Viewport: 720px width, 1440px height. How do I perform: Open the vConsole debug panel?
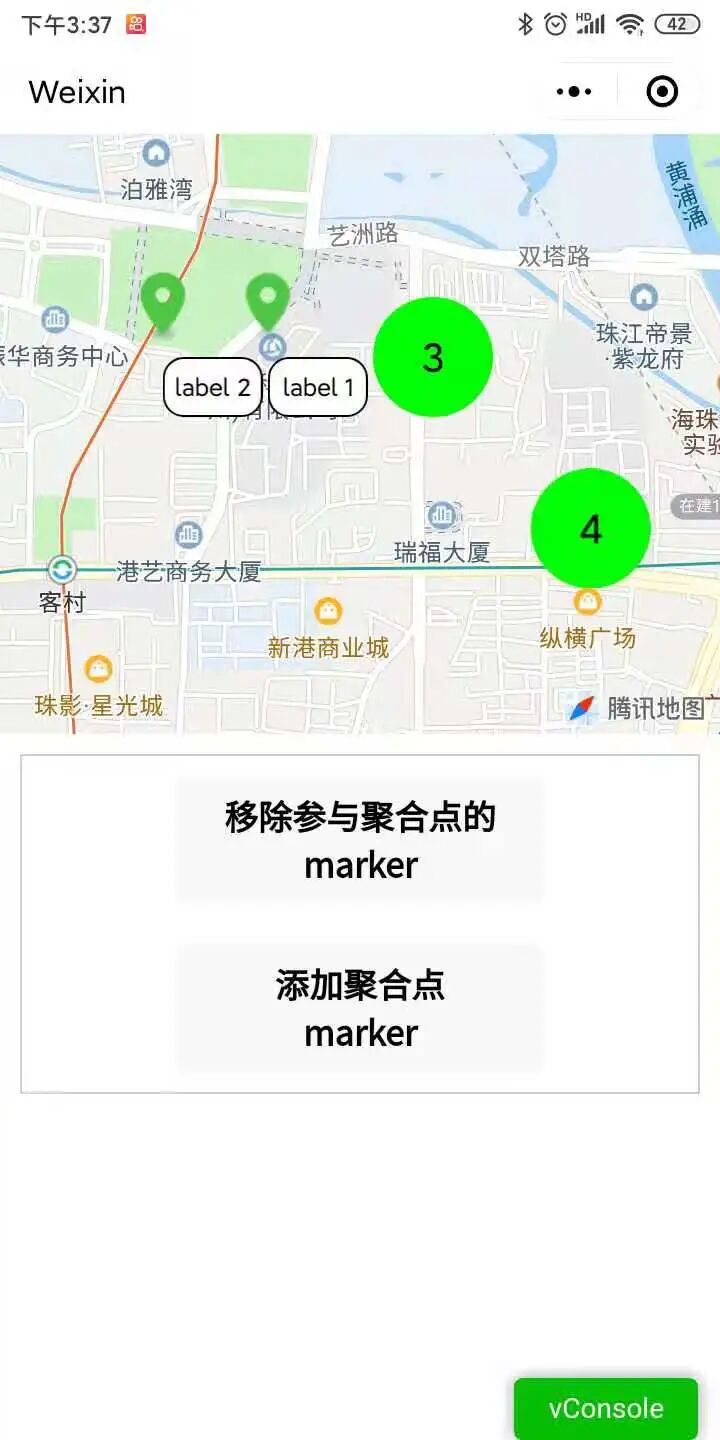606,1408
